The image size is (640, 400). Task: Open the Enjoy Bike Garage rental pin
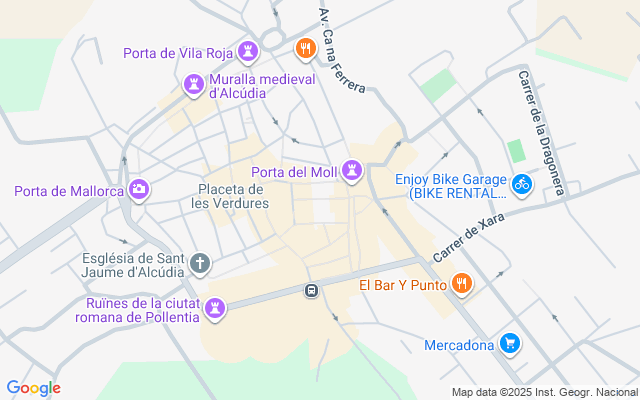click(521, 183)
